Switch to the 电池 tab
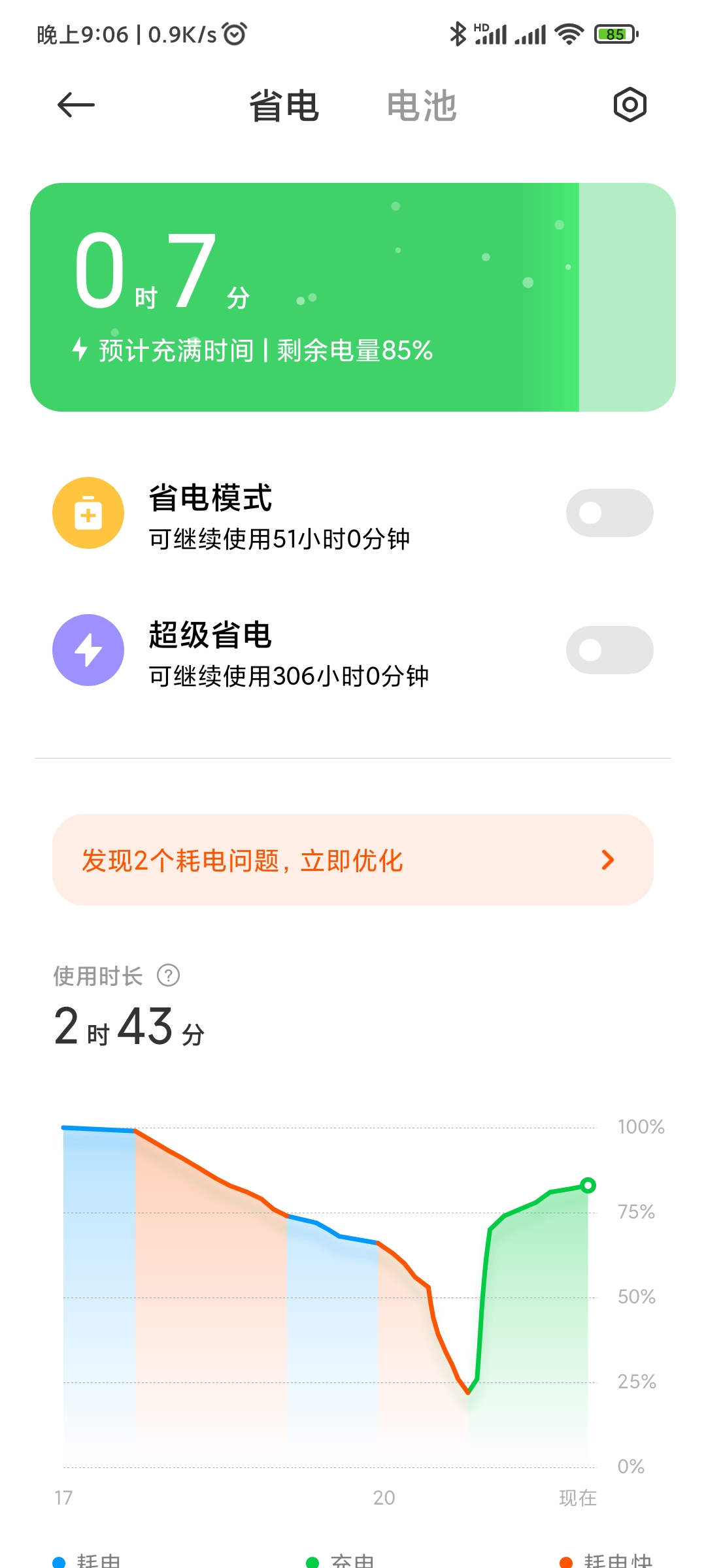 (422, 105)
